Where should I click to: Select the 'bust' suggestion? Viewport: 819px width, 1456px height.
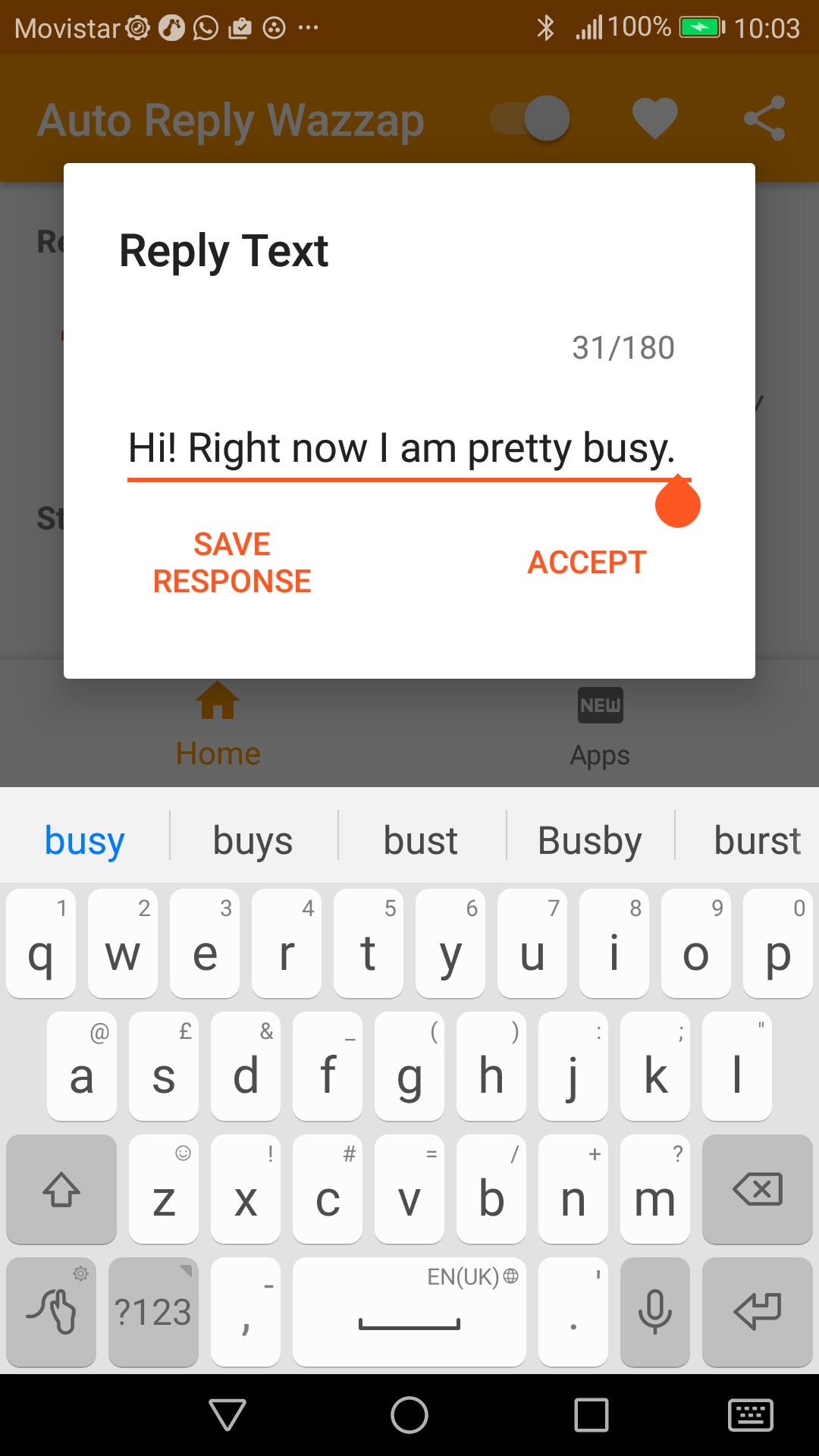(421, 840)
